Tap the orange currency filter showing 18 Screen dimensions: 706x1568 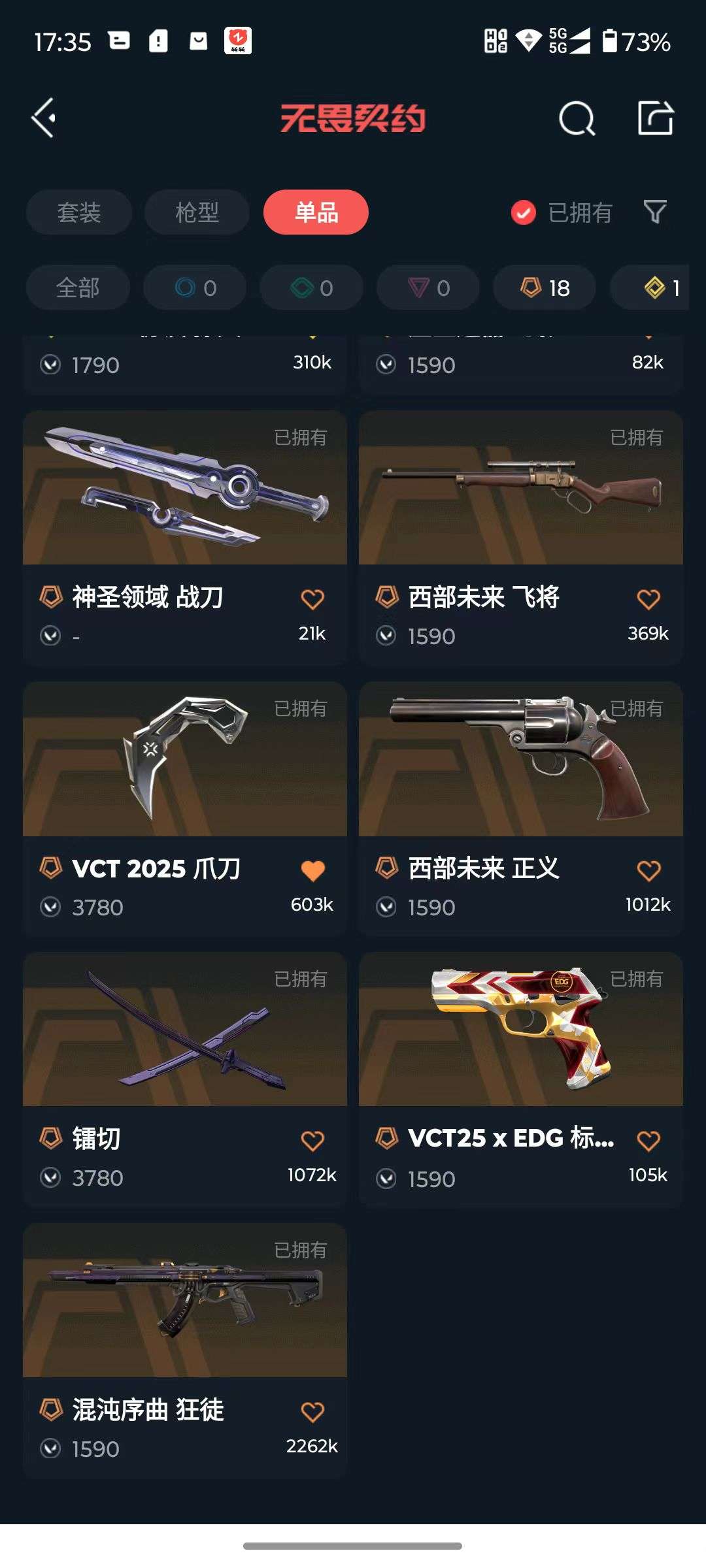click(x=543, y=287)
